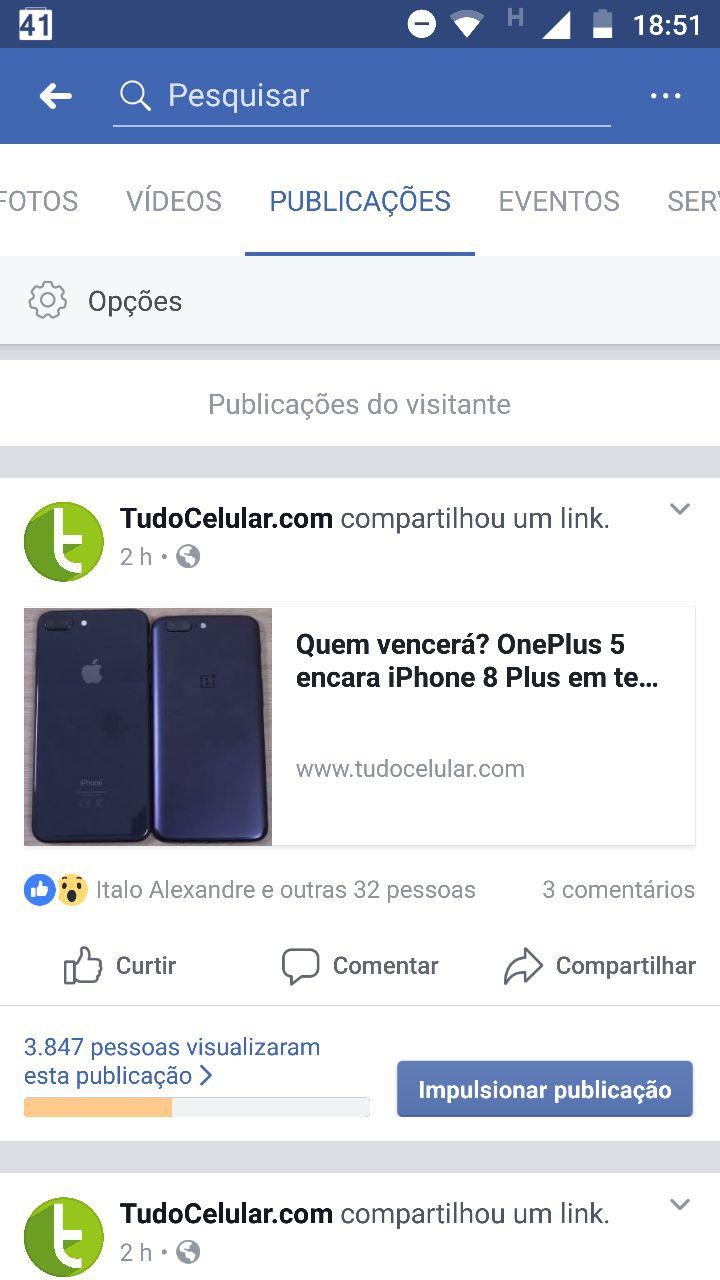Tap the Impulsionar publicação button

[545, 1089]
